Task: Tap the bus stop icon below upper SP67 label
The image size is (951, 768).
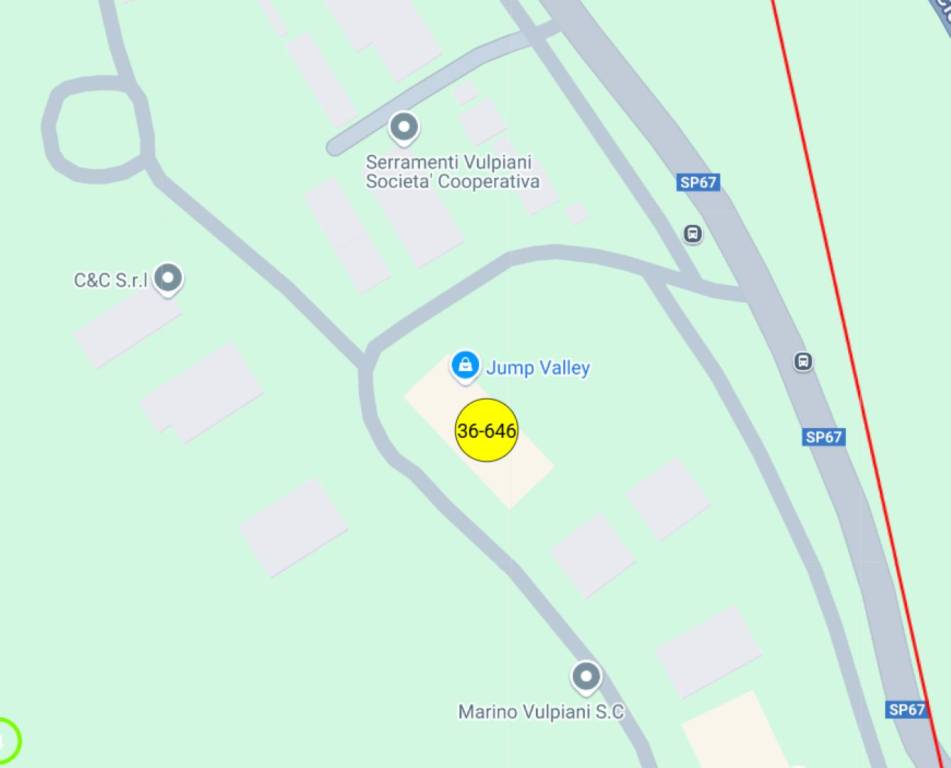Action: click(x=692, y=234)
